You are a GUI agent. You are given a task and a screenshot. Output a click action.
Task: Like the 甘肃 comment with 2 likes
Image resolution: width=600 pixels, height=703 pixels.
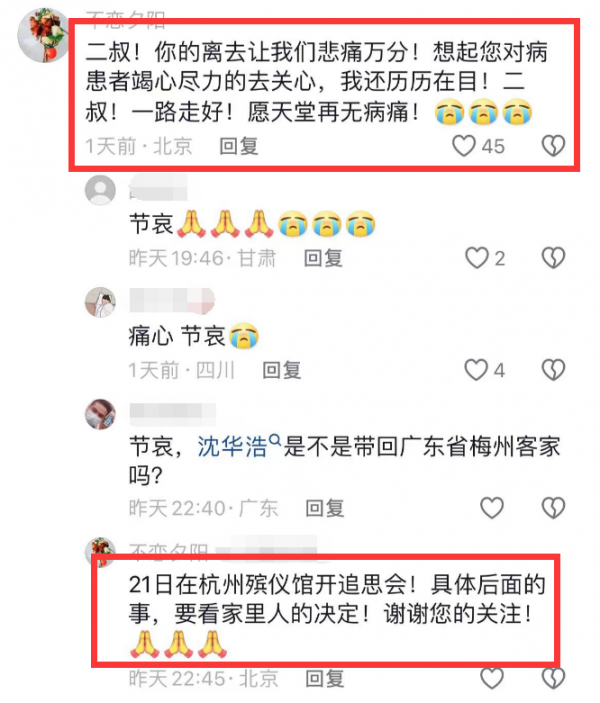[x=478, y=258]
